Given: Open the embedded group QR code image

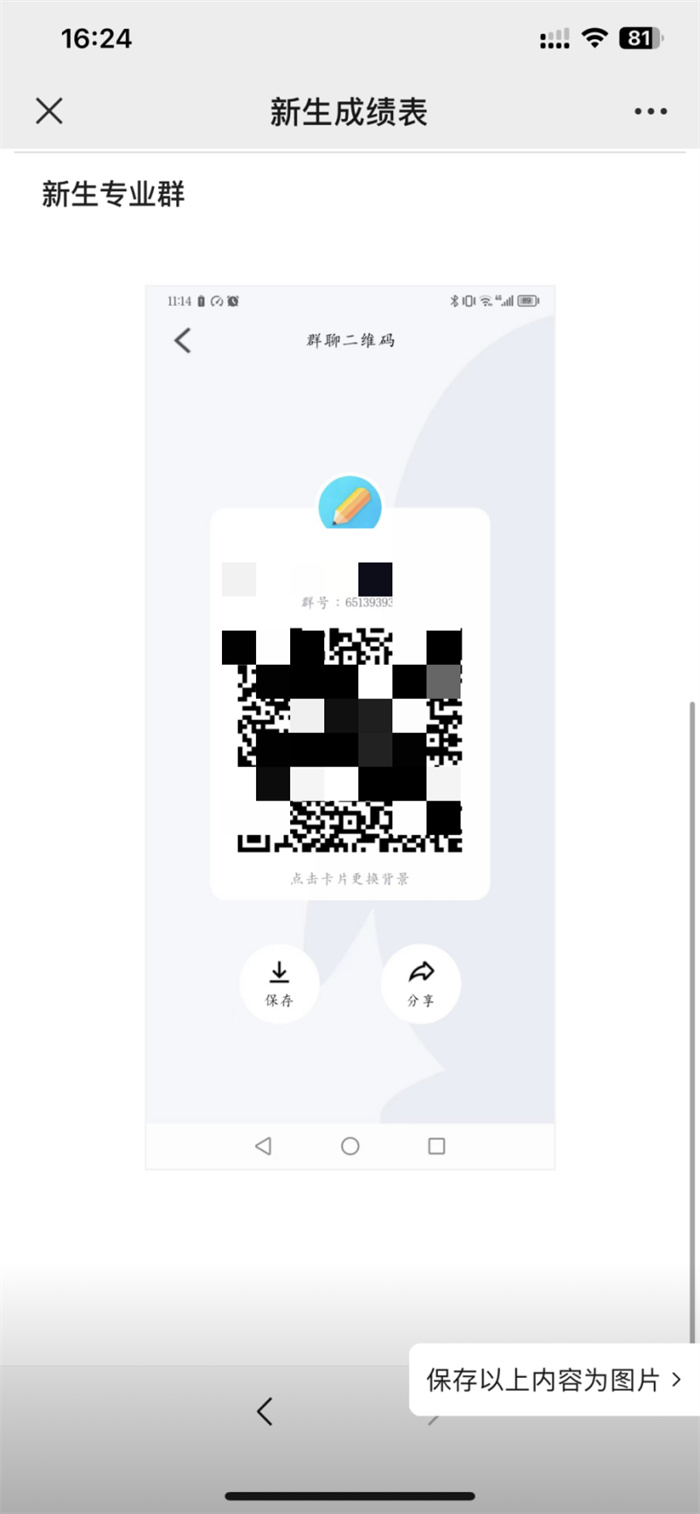Looking at the screenshot, I should click(350, 727).
